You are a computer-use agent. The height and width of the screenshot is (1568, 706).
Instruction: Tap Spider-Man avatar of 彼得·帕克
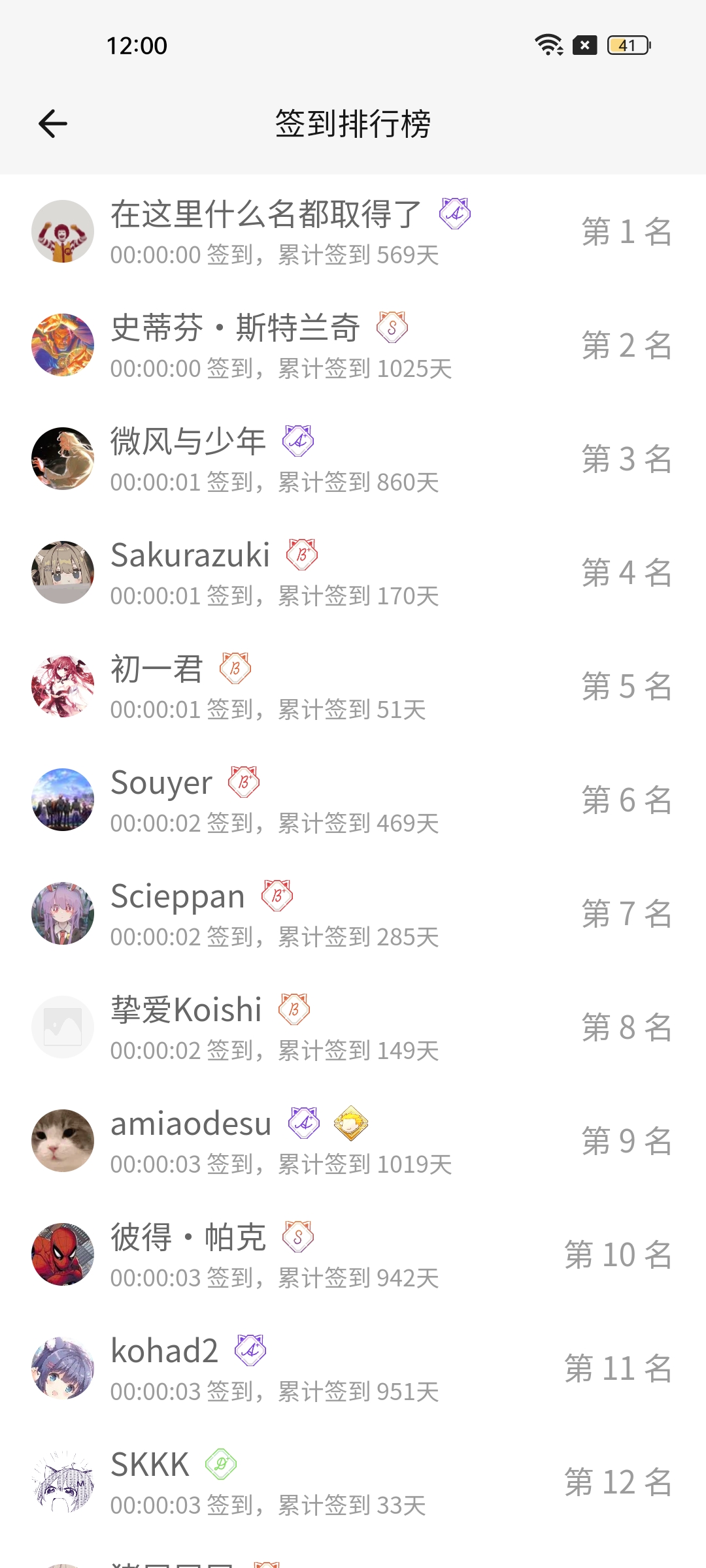(x=63, y=1254)
